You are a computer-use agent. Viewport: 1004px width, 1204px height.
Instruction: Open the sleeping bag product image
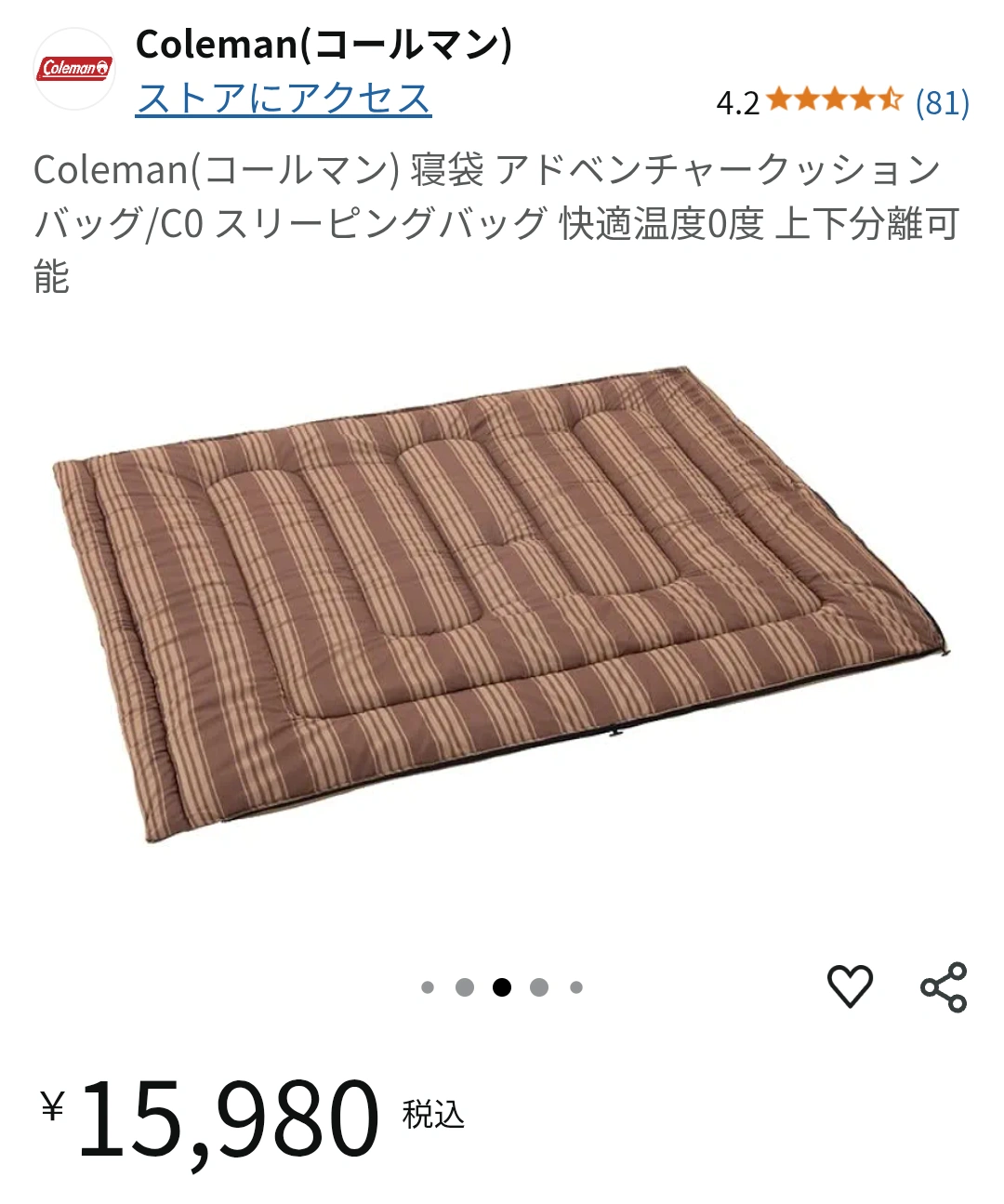(502, 604)
